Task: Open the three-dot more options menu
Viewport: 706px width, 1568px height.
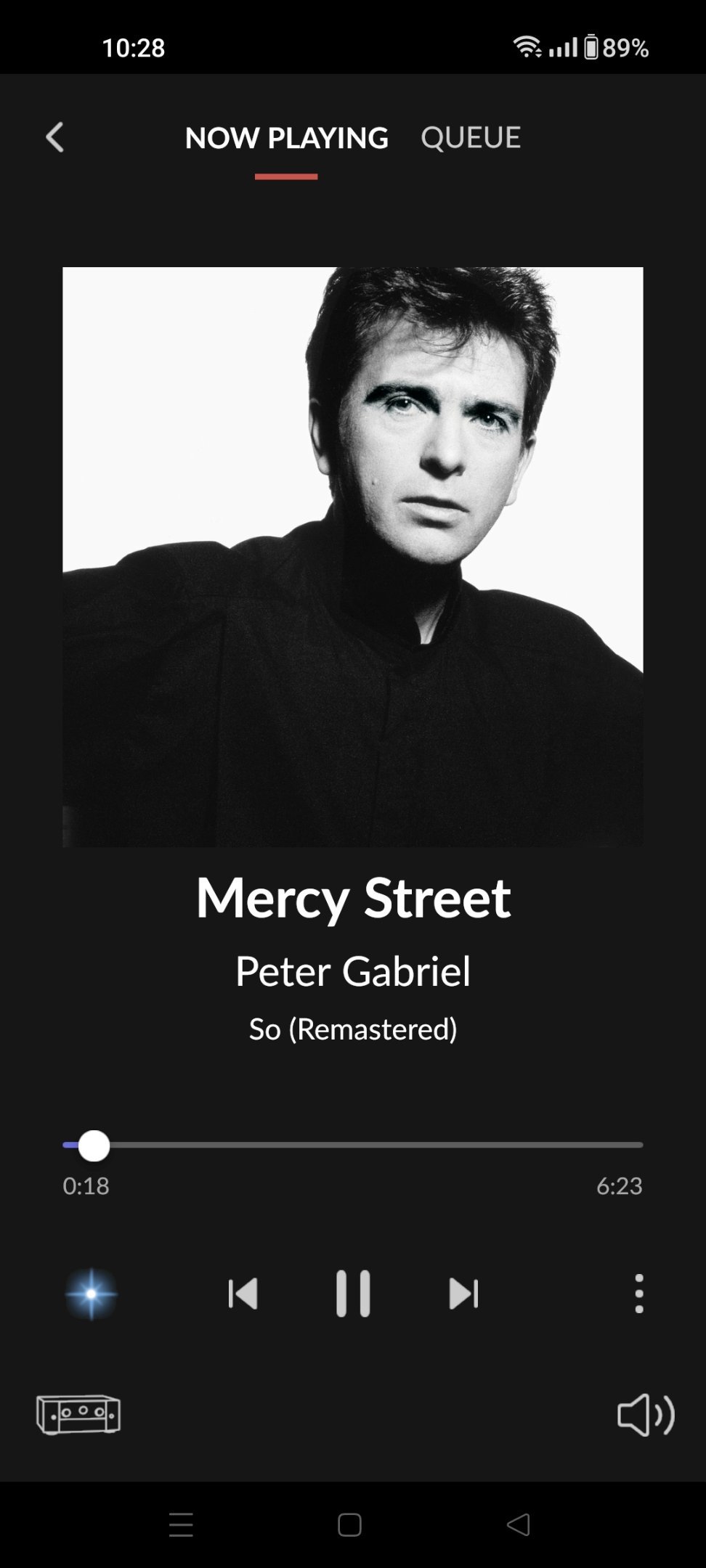Action: point(639,1293)
